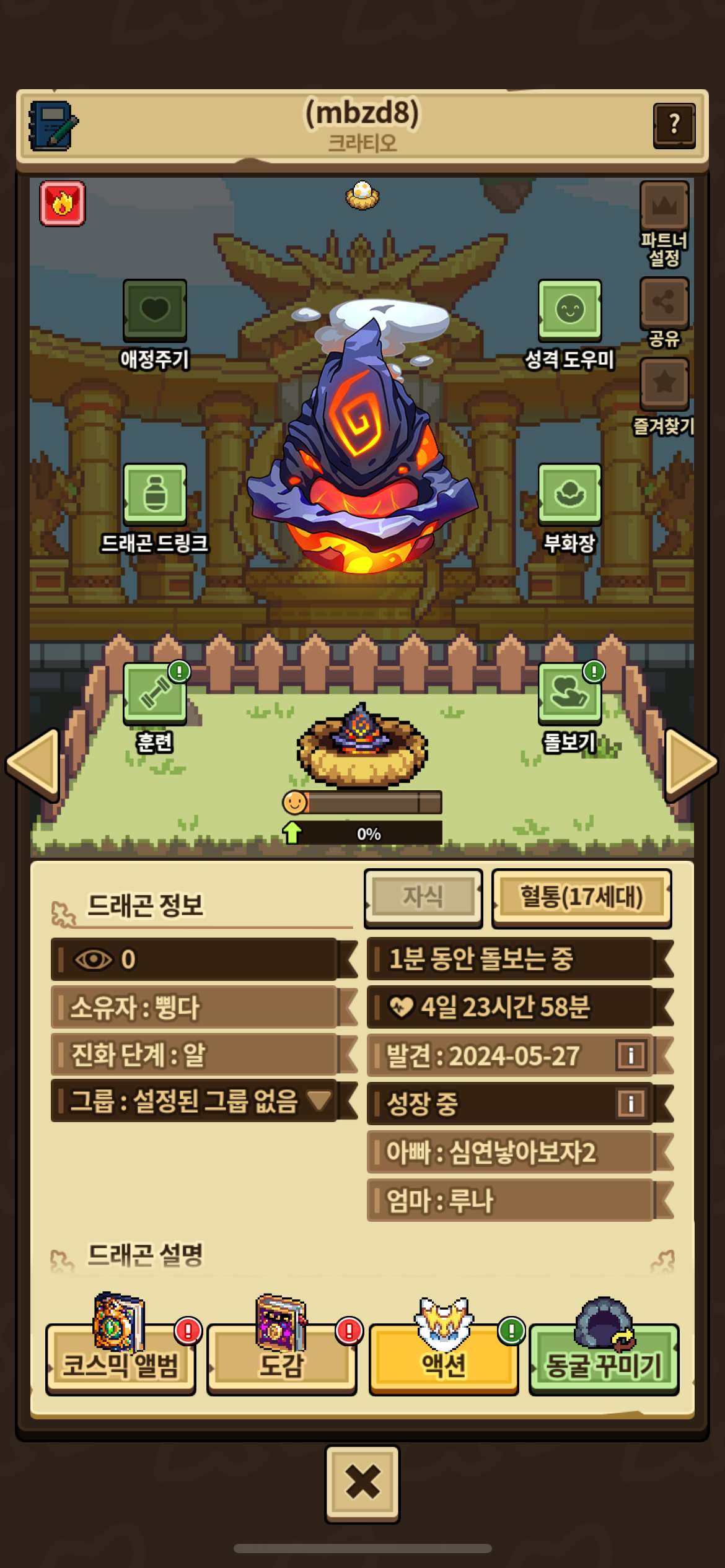
Task: Tap the 돌보기 care button
Action: click(569, 694)
